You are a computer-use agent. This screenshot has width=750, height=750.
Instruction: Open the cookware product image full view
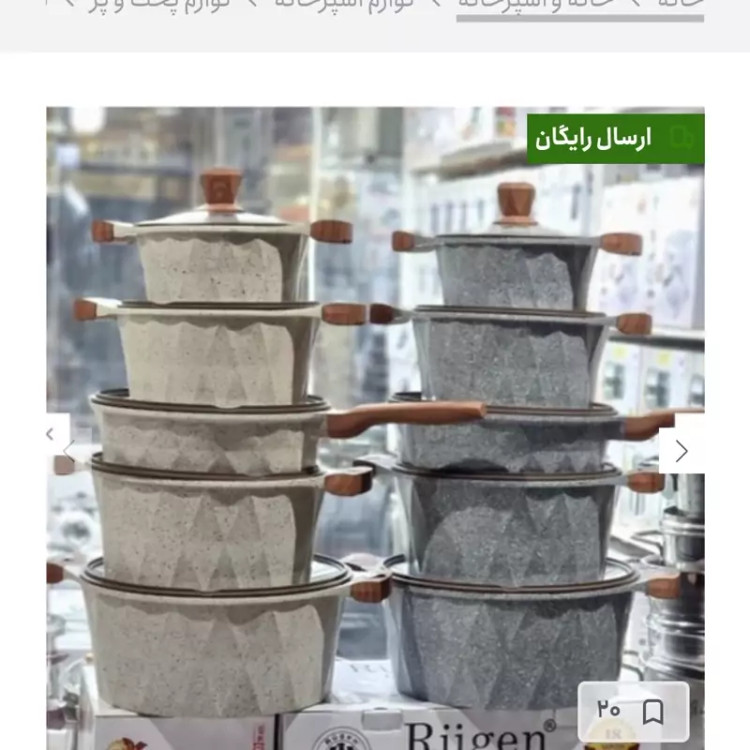click(375, 400)
